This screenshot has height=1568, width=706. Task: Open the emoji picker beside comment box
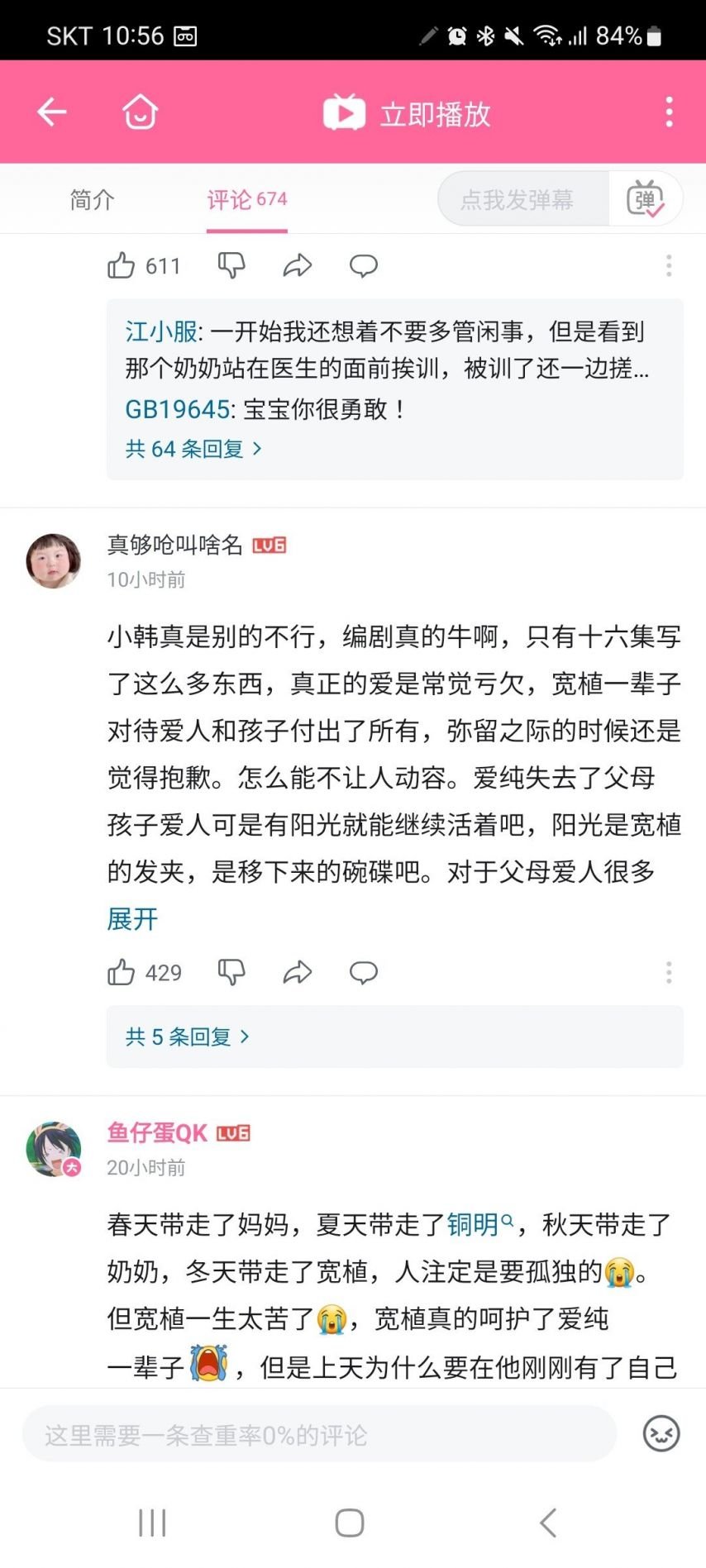tap(661, 1434)
